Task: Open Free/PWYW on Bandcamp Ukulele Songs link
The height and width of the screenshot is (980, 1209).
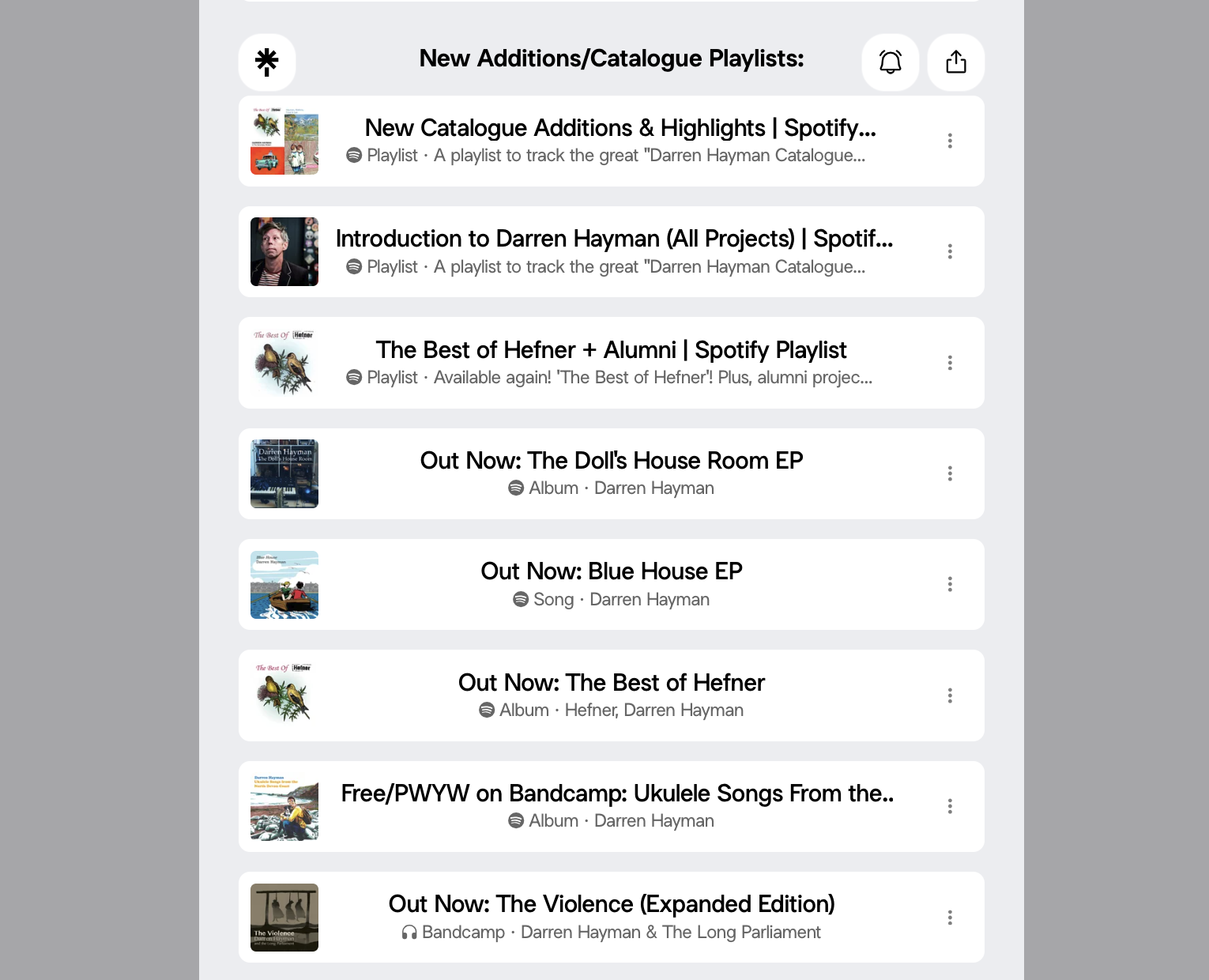Action: pyautogui.click(x=612, y=806)
